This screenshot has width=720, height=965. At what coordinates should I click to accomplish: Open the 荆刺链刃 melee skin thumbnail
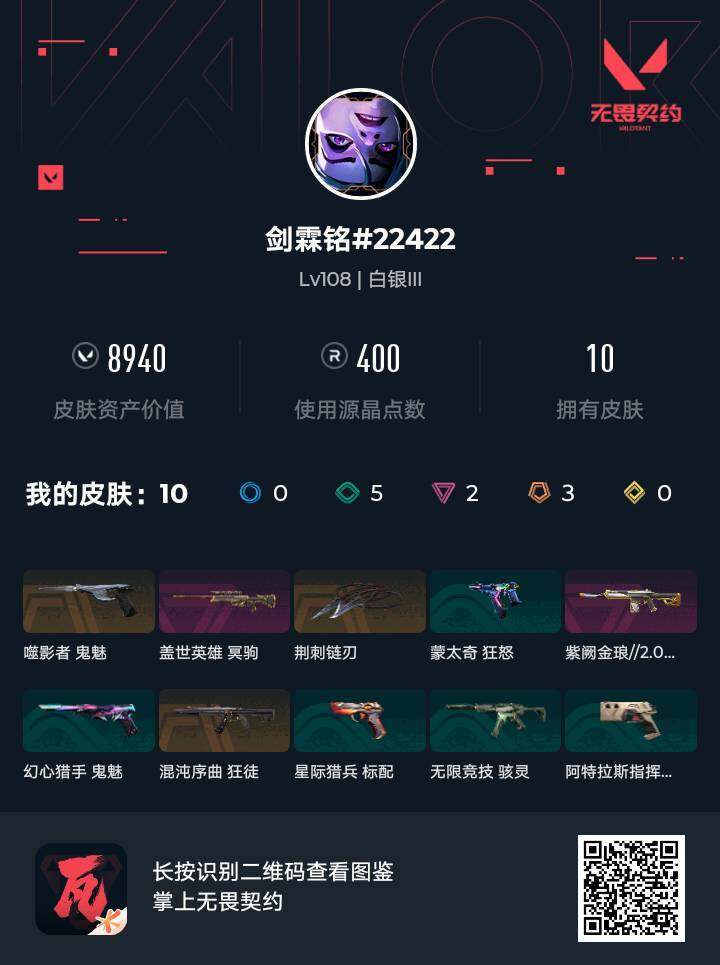360,601
